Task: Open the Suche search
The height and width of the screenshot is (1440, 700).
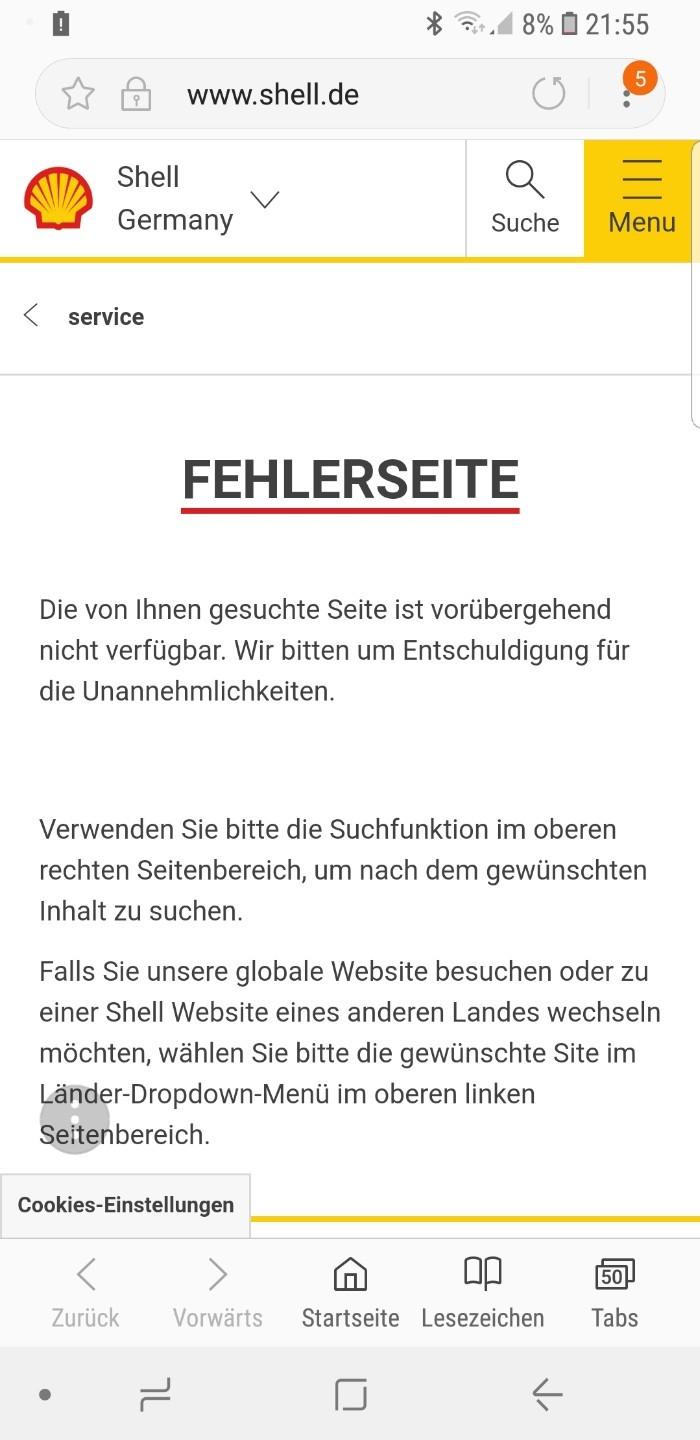Action: coord(525,199)
